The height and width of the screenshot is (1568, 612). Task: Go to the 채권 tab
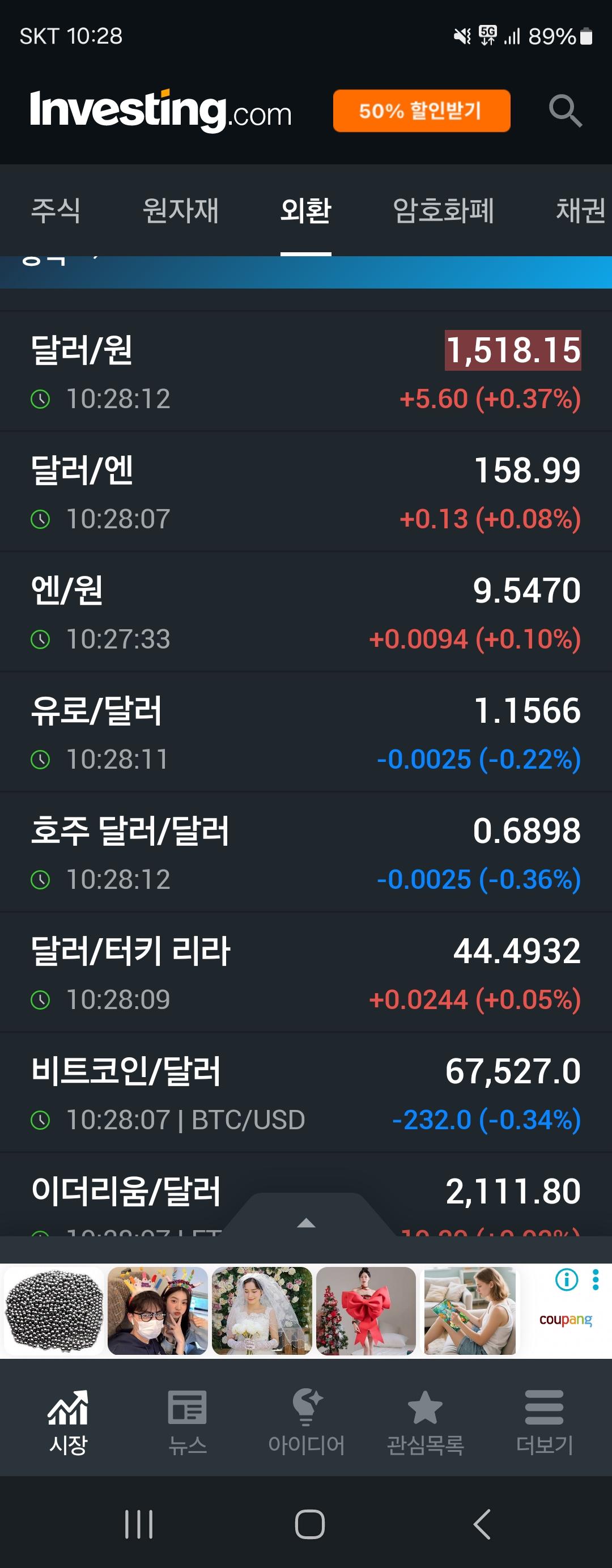tap(580, 211)
